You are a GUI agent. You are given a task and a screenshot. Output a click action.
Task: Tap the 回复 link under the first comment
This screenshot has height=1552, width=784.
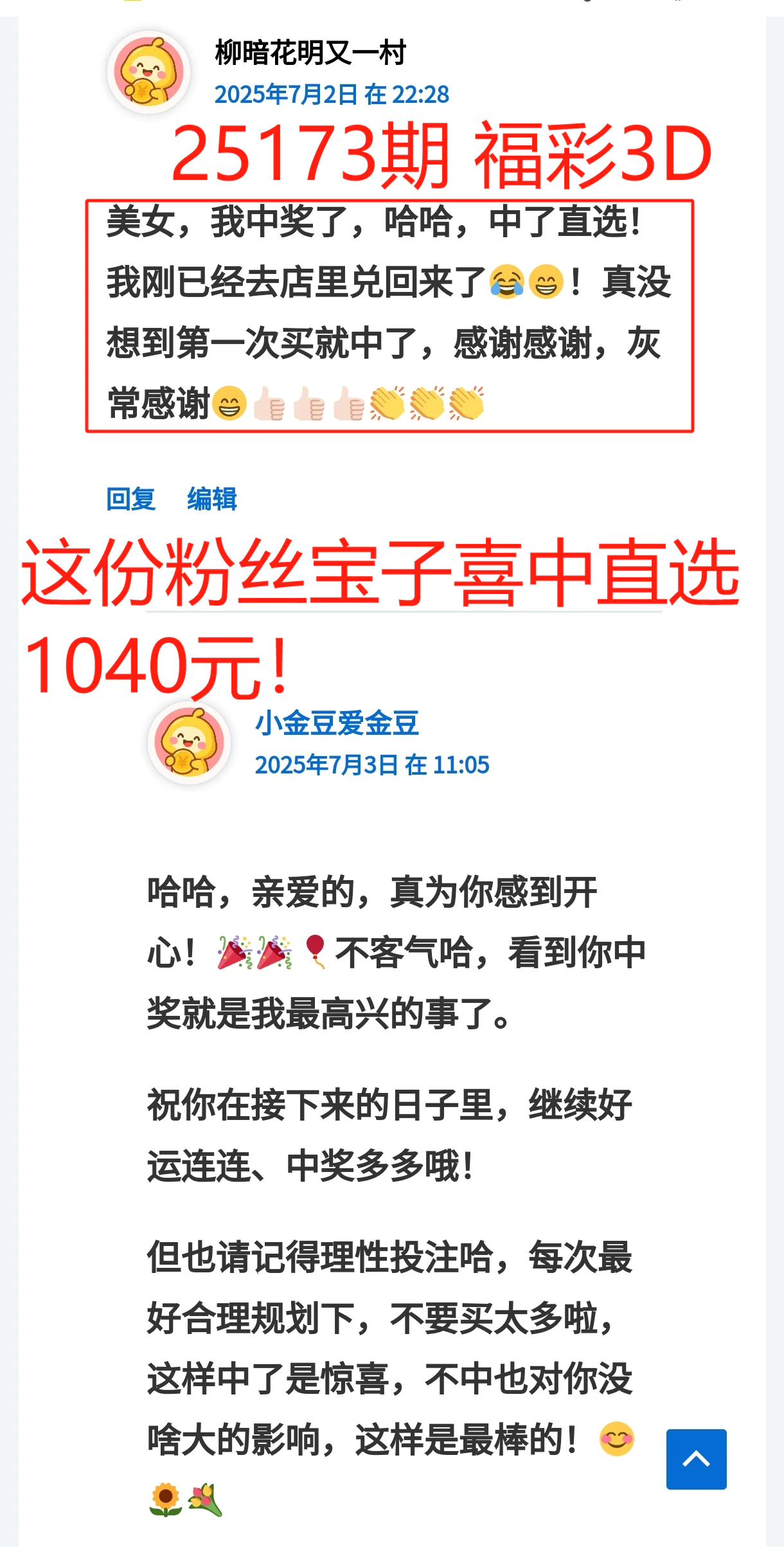[x=131, y=499]
